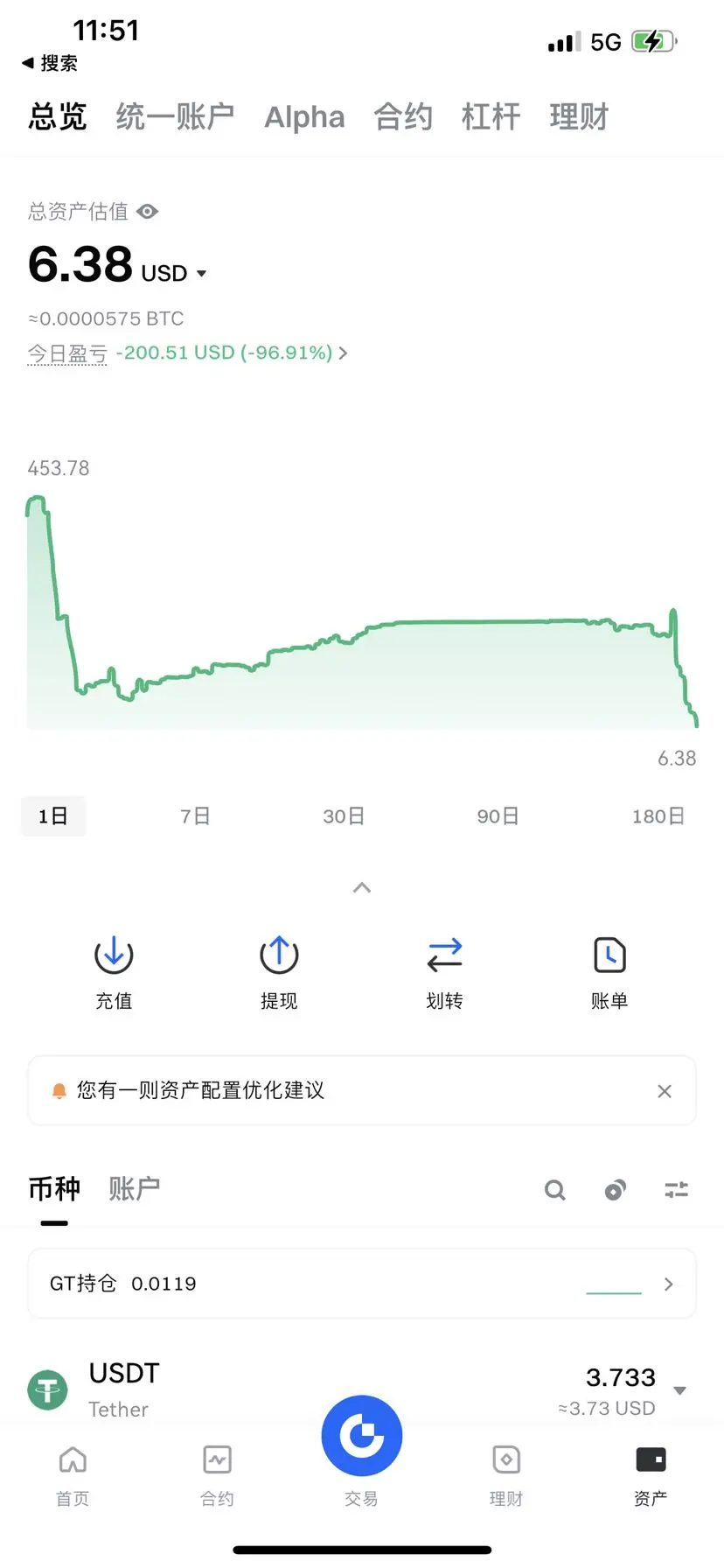Open the USD currency dropdown
This screenshot has width=724, height=1568.
(x=200, y=274)
